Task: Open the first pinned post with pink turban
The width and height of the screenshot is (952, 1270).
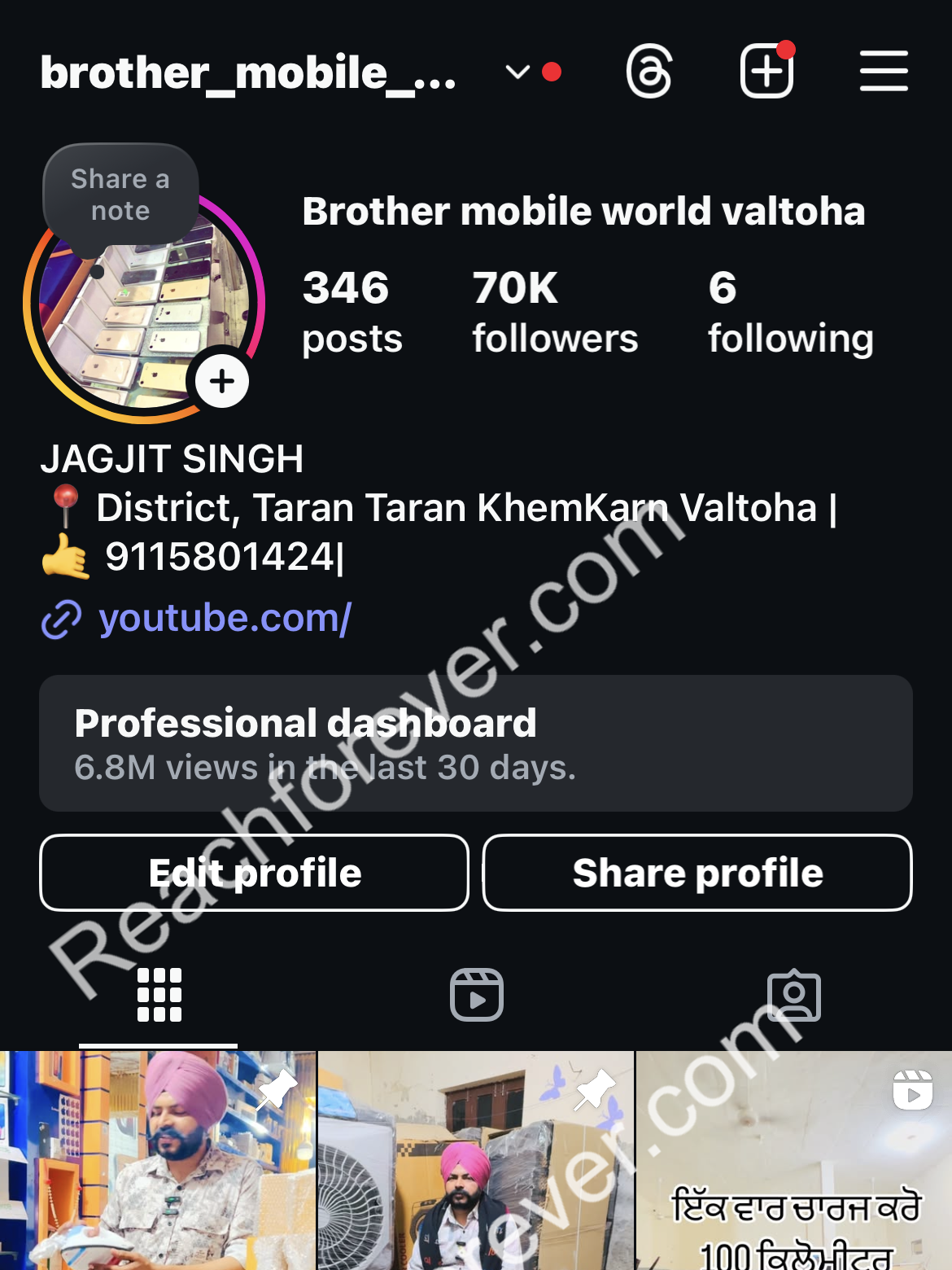Action: (157, 1160)
